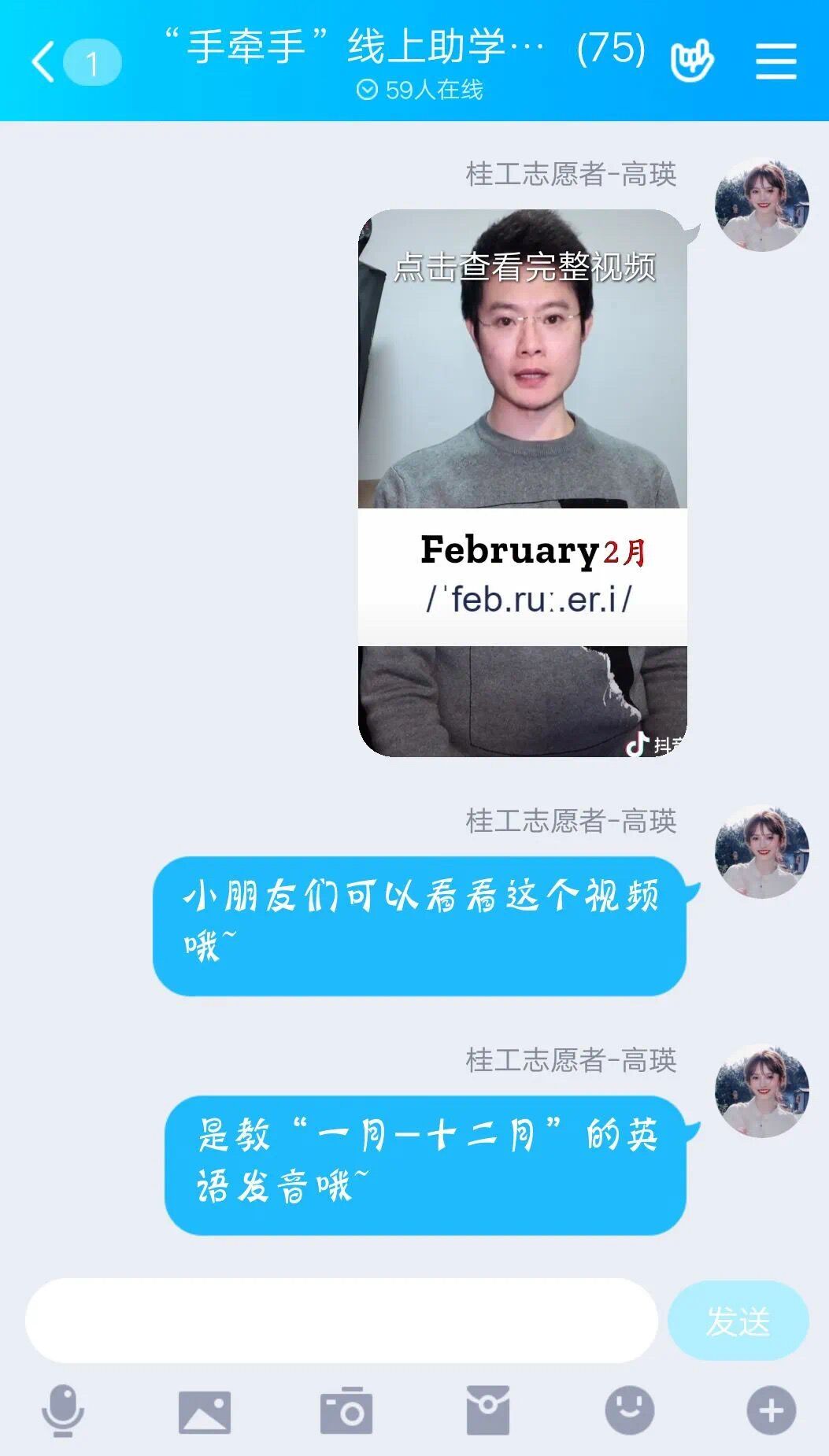
Task: Expand more options with plus icon
Action: click(771, 1410)
